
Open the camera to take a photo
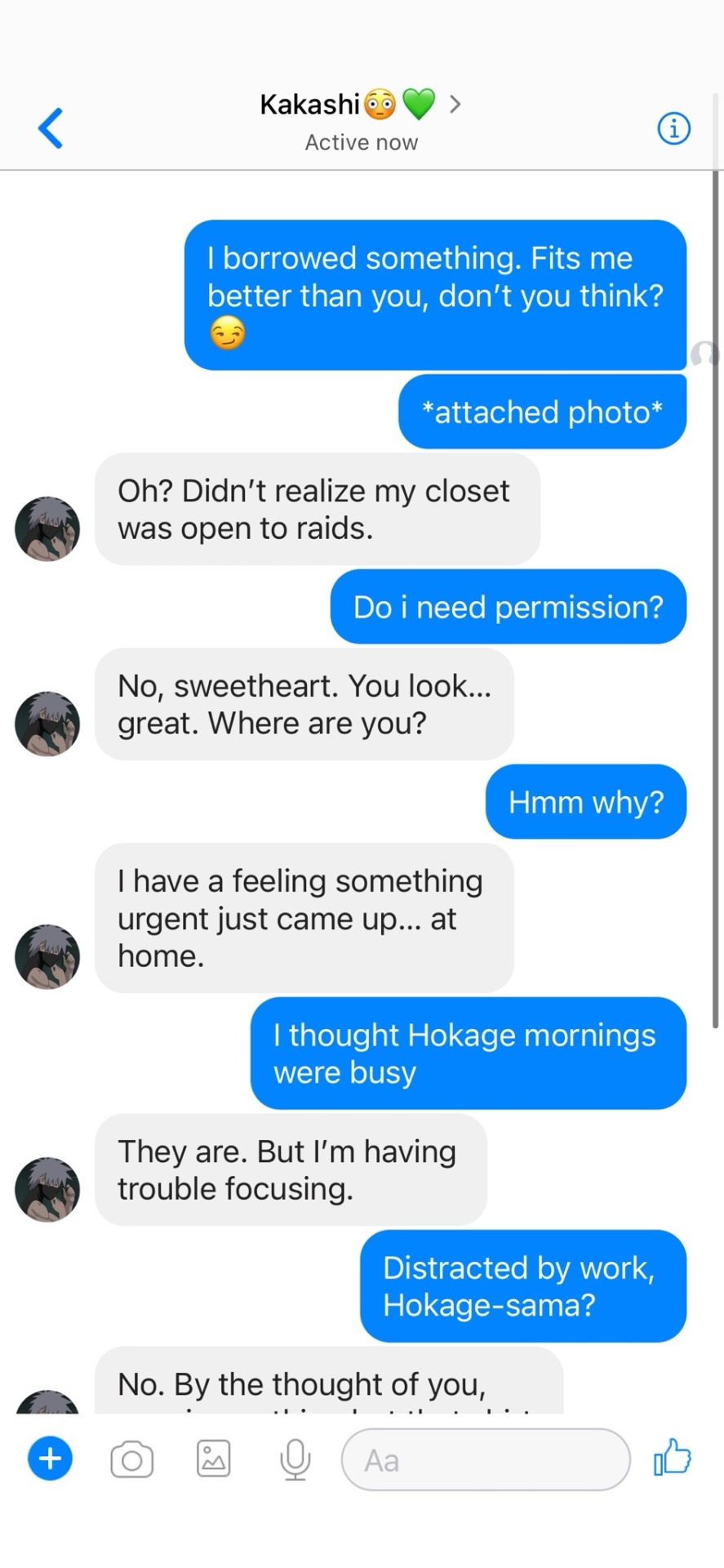point(131,1459)
